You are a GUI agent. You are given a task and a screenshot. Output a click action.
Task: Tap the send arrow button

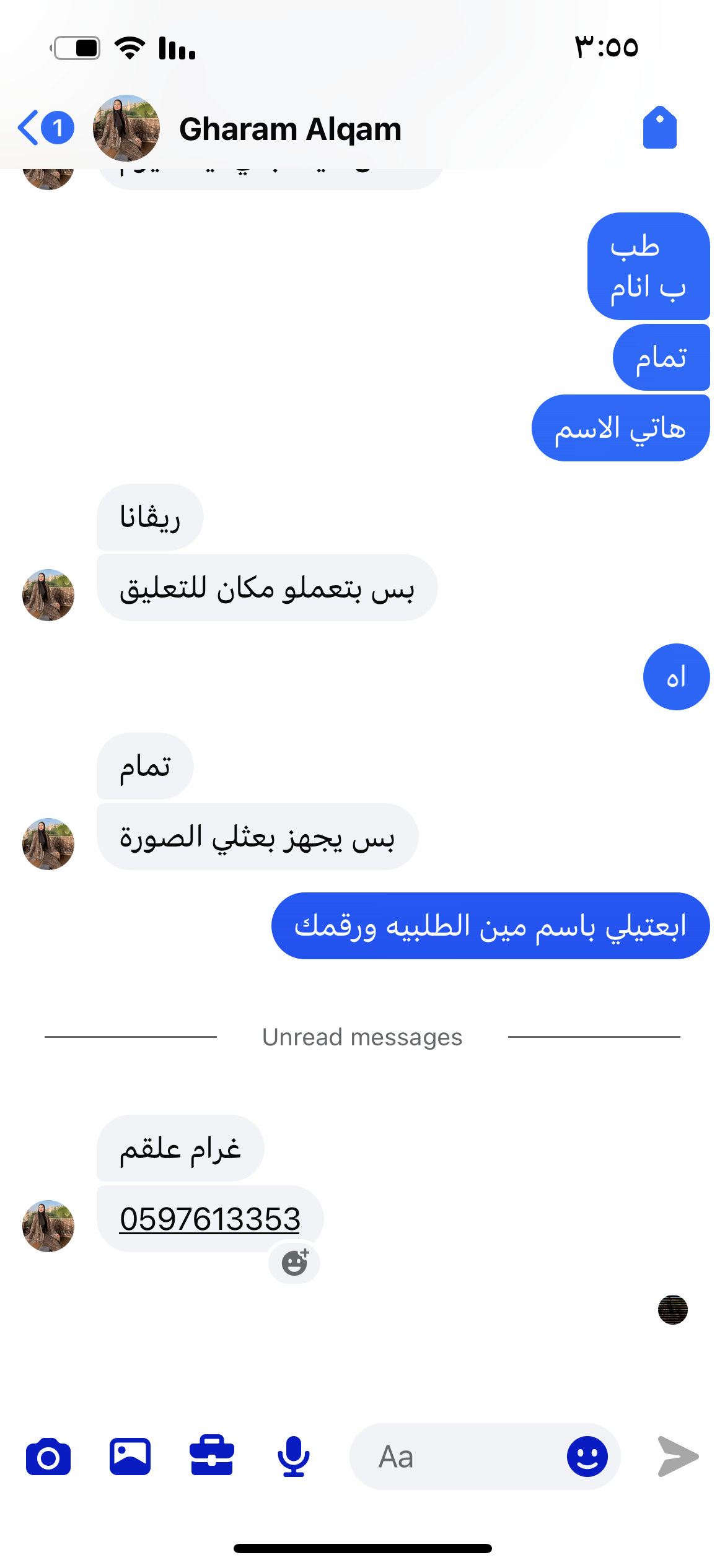click(x=678, y=1457)
